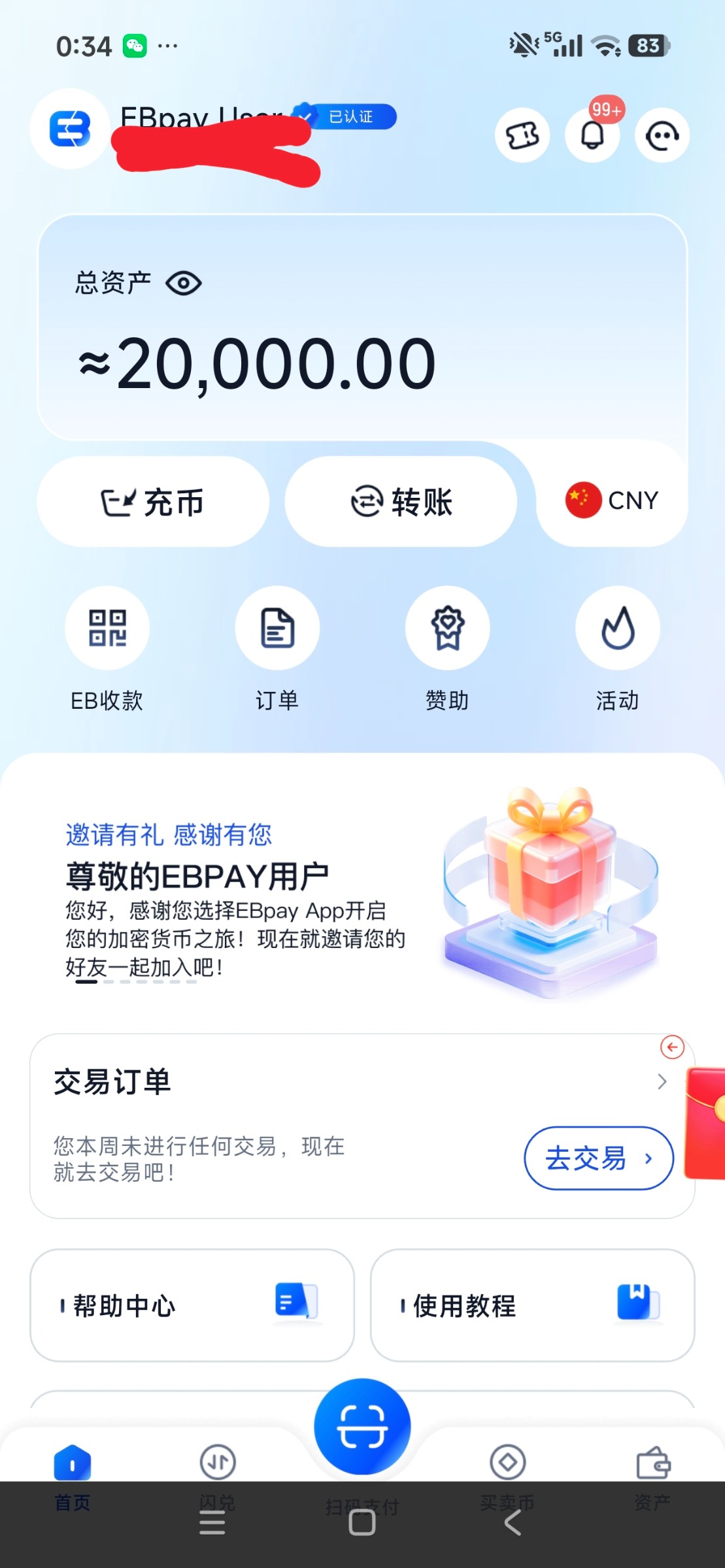Open 帮助中心 help center
Viewport: 725px width, 1568px height.
pos(192,1305)
